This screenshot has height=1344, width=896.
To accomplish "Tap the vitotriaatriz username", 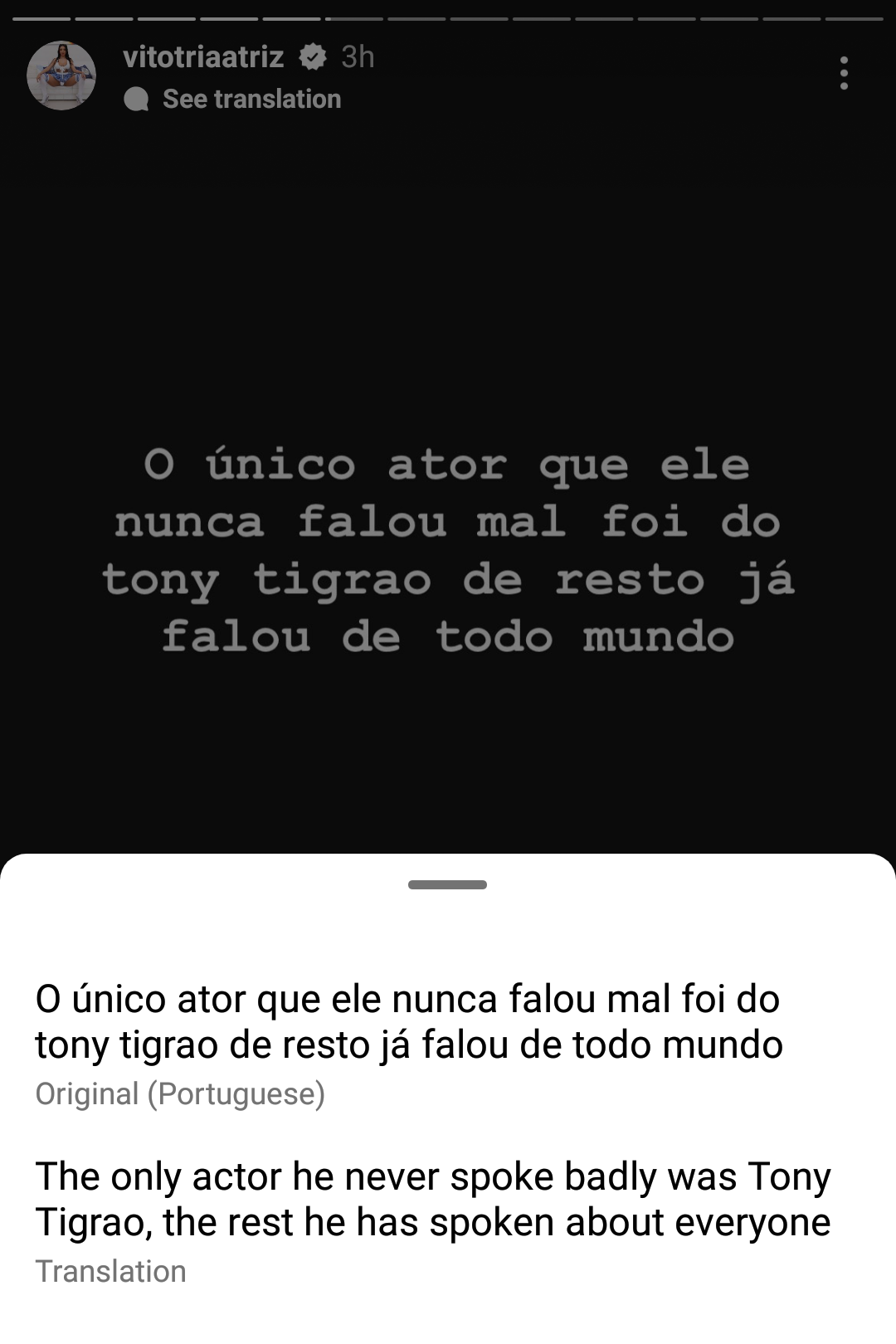I will (x=203, y=56).
